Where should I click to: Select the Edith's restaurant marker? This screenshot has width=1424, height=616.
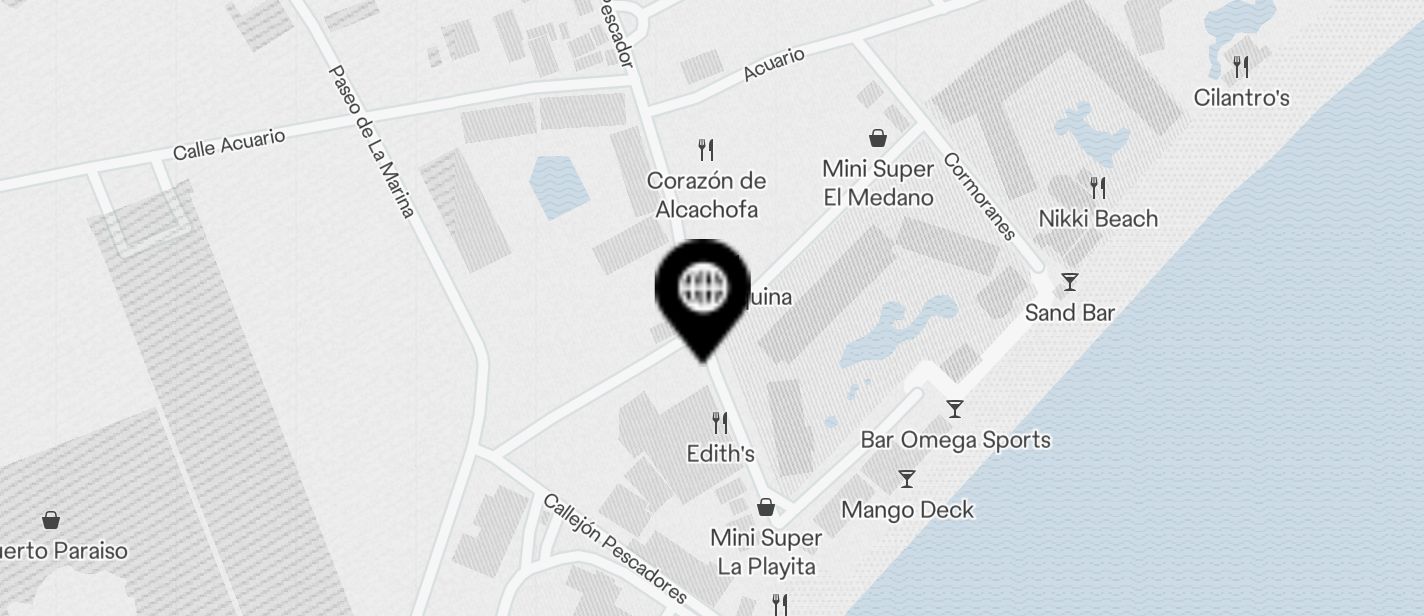pos(720,423)
